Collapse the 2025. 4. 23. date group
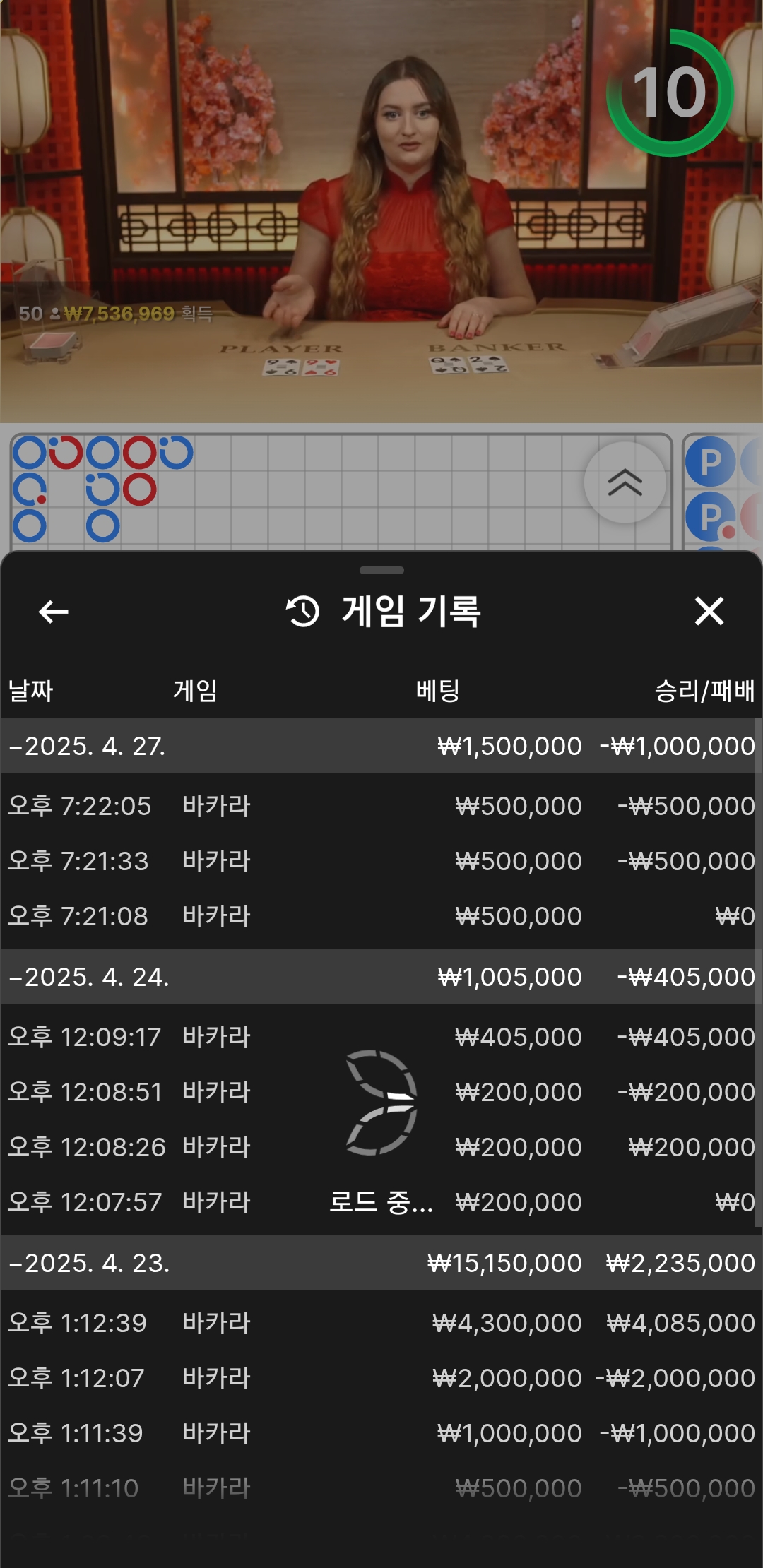Viewport: 763px width, 1568px height. (381, 1263)
